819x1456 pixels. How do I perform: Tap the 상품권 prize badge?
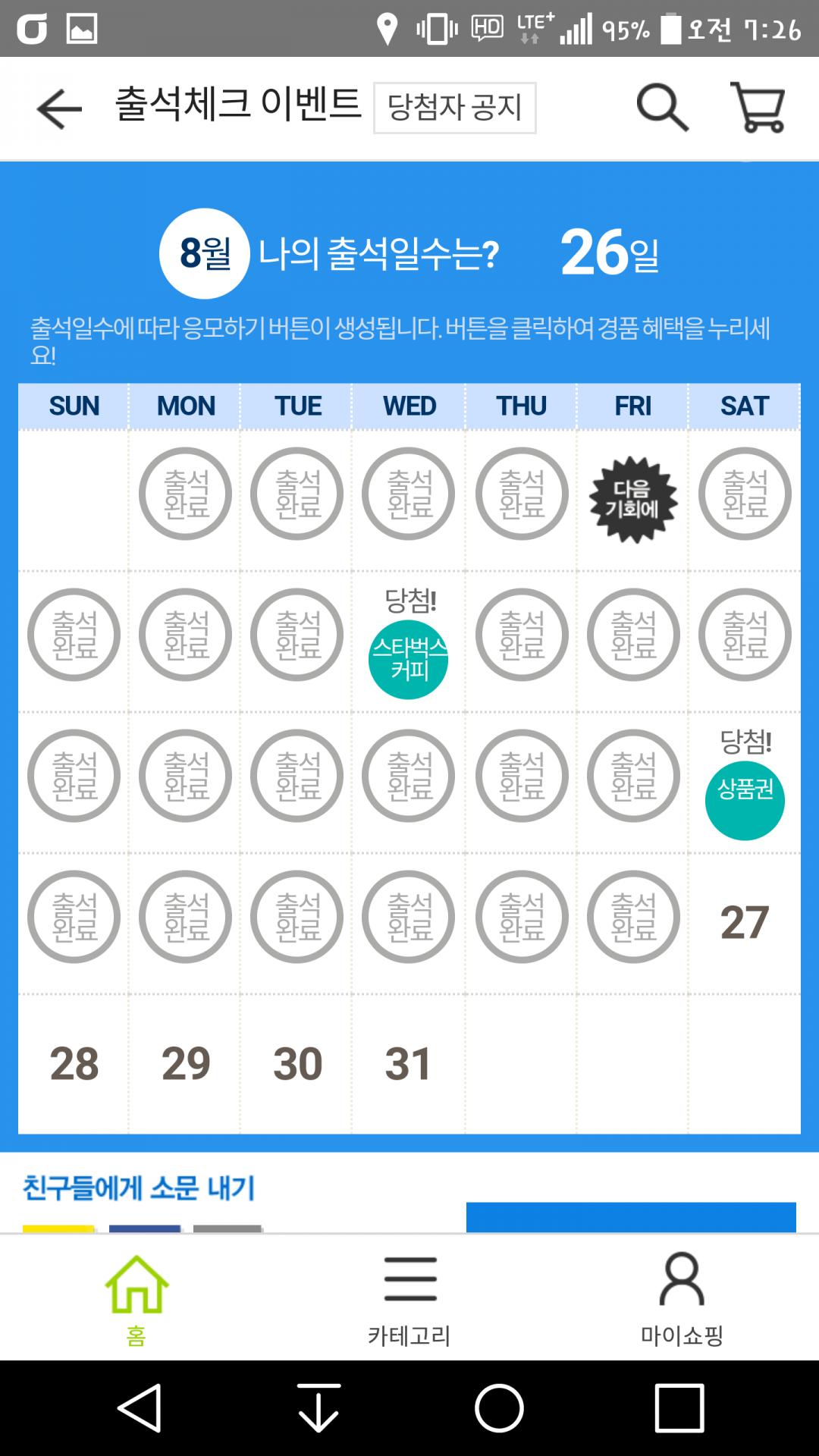745,800
